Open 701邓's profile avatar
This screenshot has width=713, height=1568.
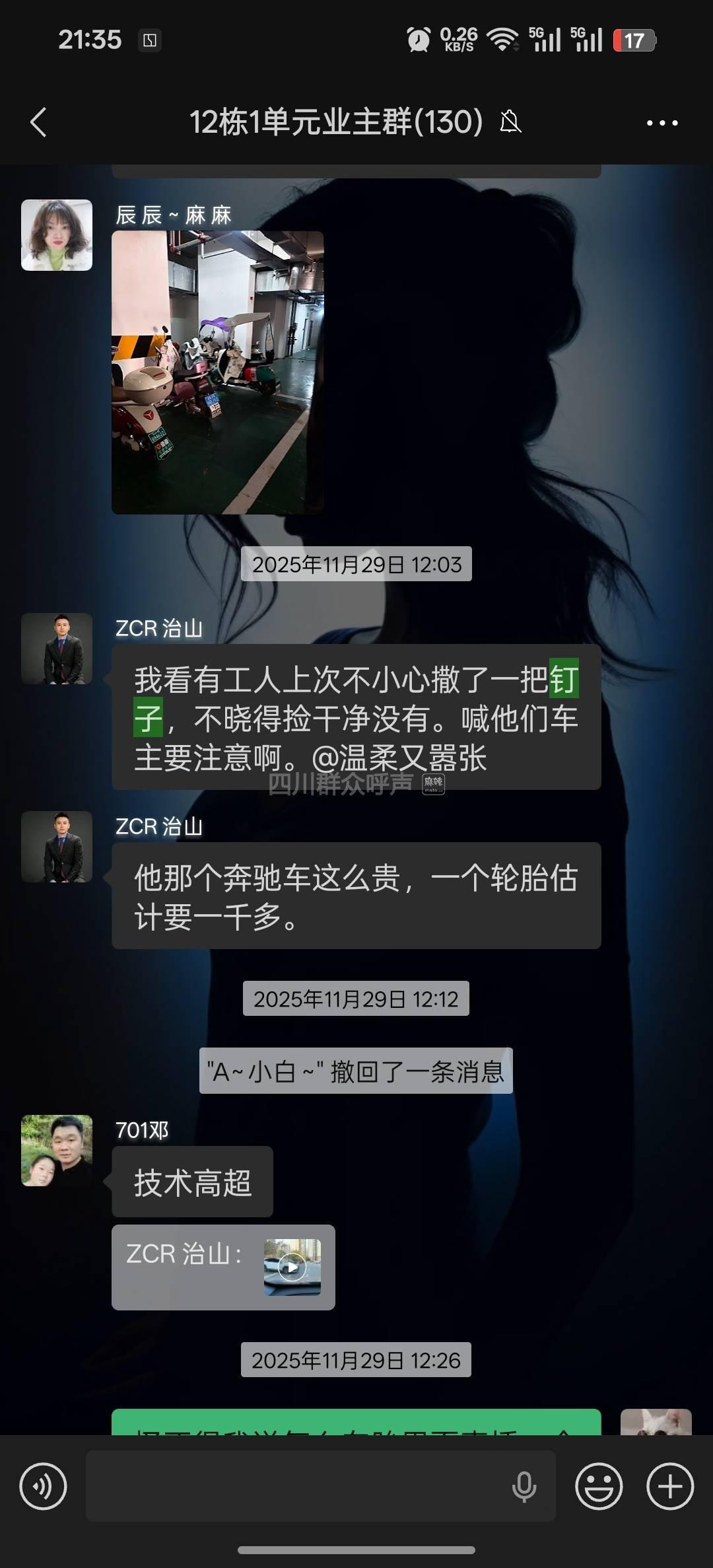pyautogui.click(x=57, y=1151)
